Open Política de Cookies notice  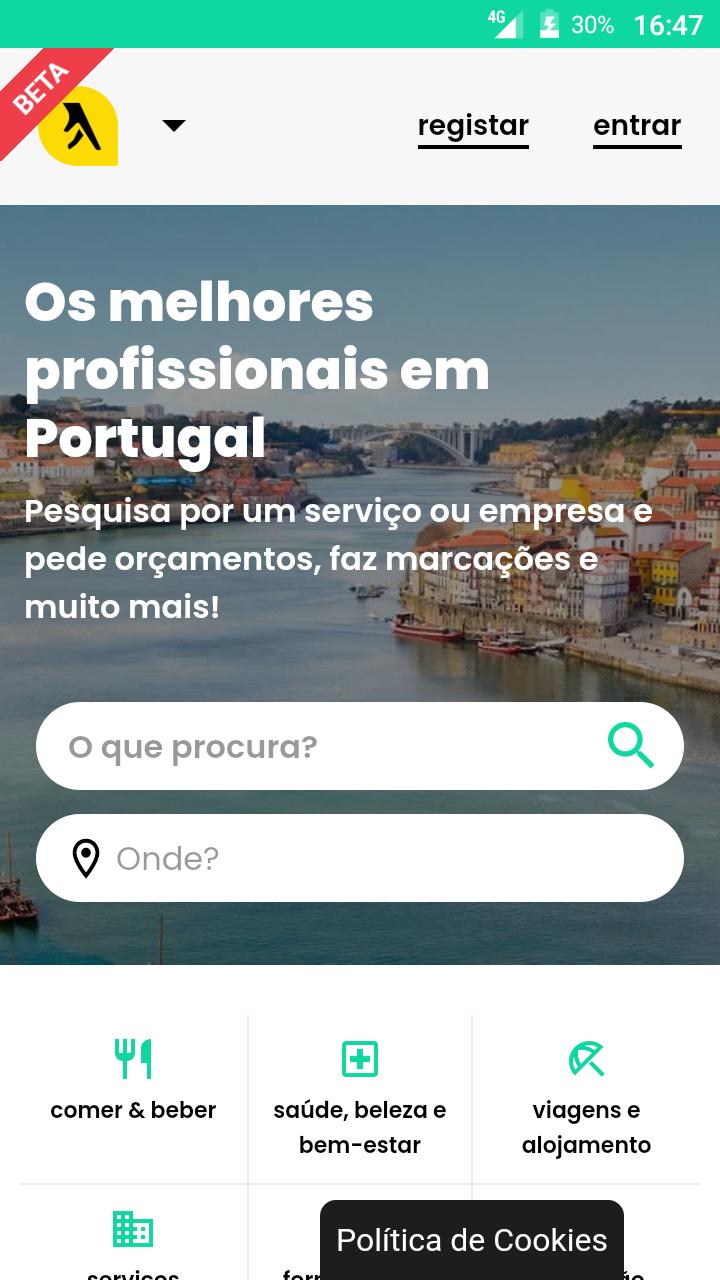[x=472, y=1240]
